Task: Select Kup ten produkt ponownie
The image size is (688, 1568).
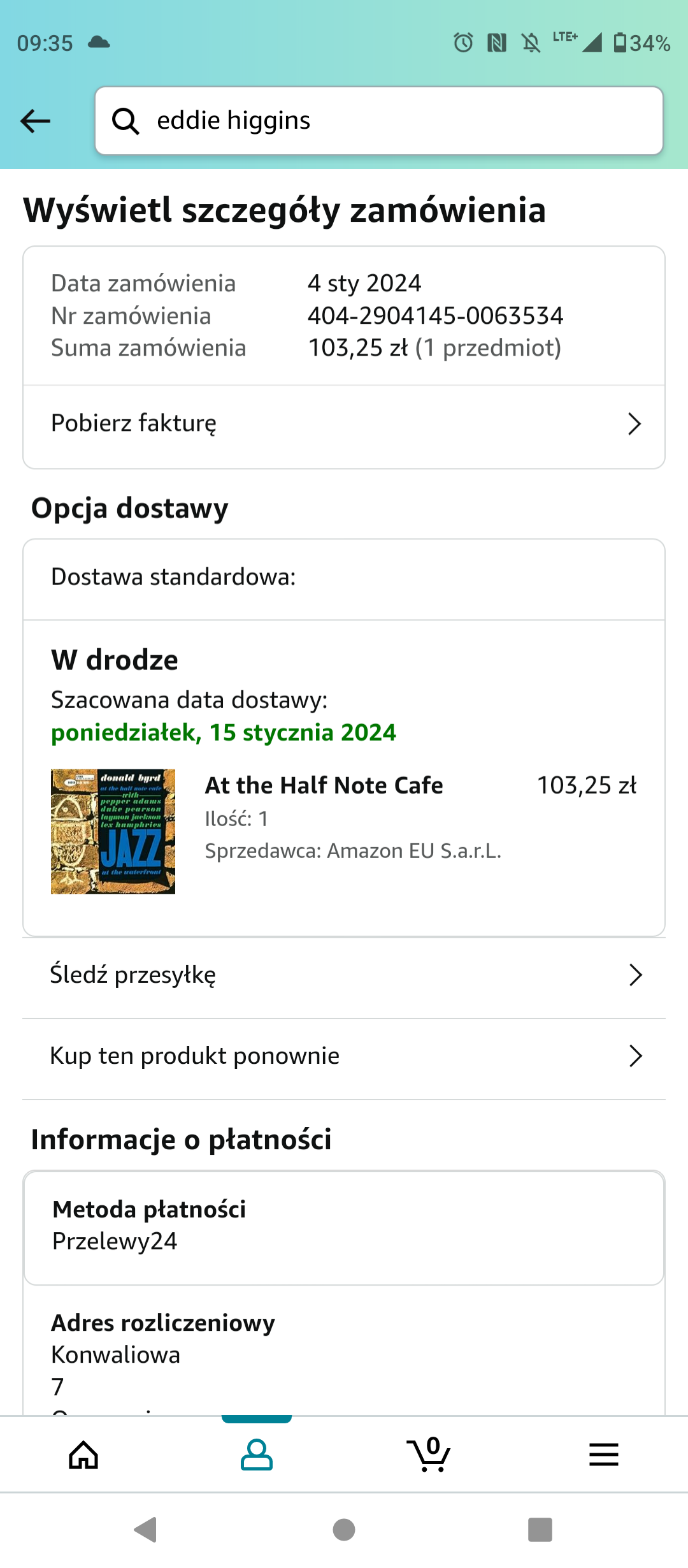Action: coord(344,1056)
